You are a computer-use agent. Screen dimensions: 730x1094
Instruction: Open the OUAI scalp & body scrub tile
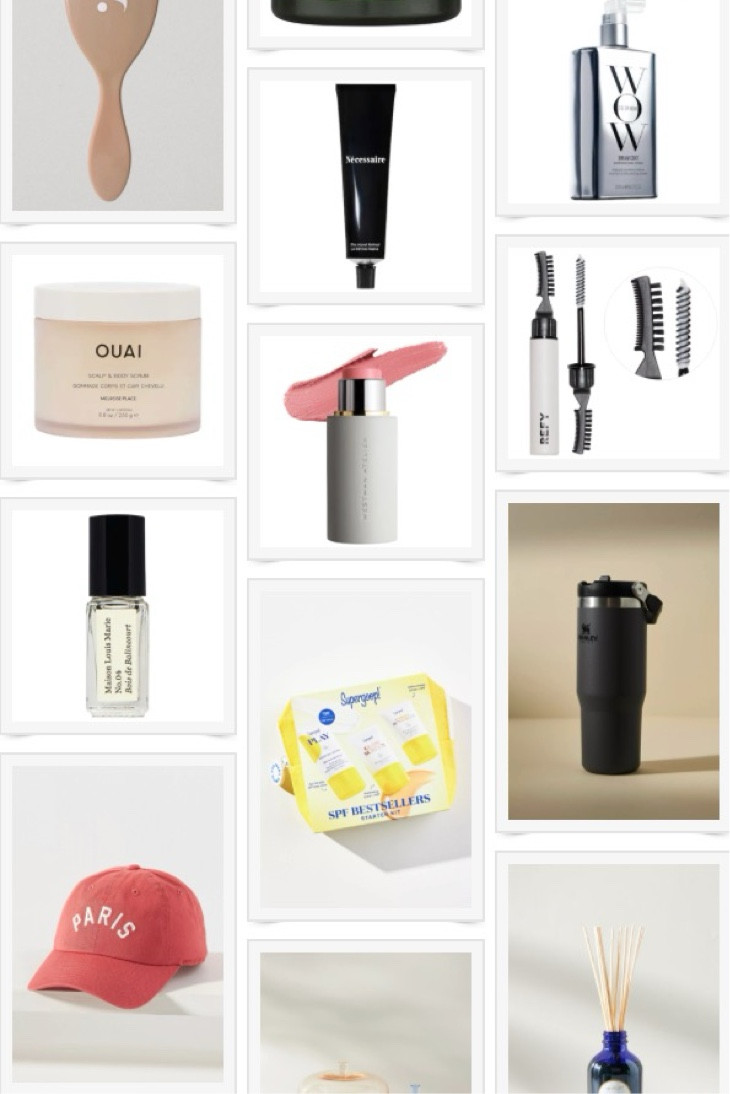point(118,360)
